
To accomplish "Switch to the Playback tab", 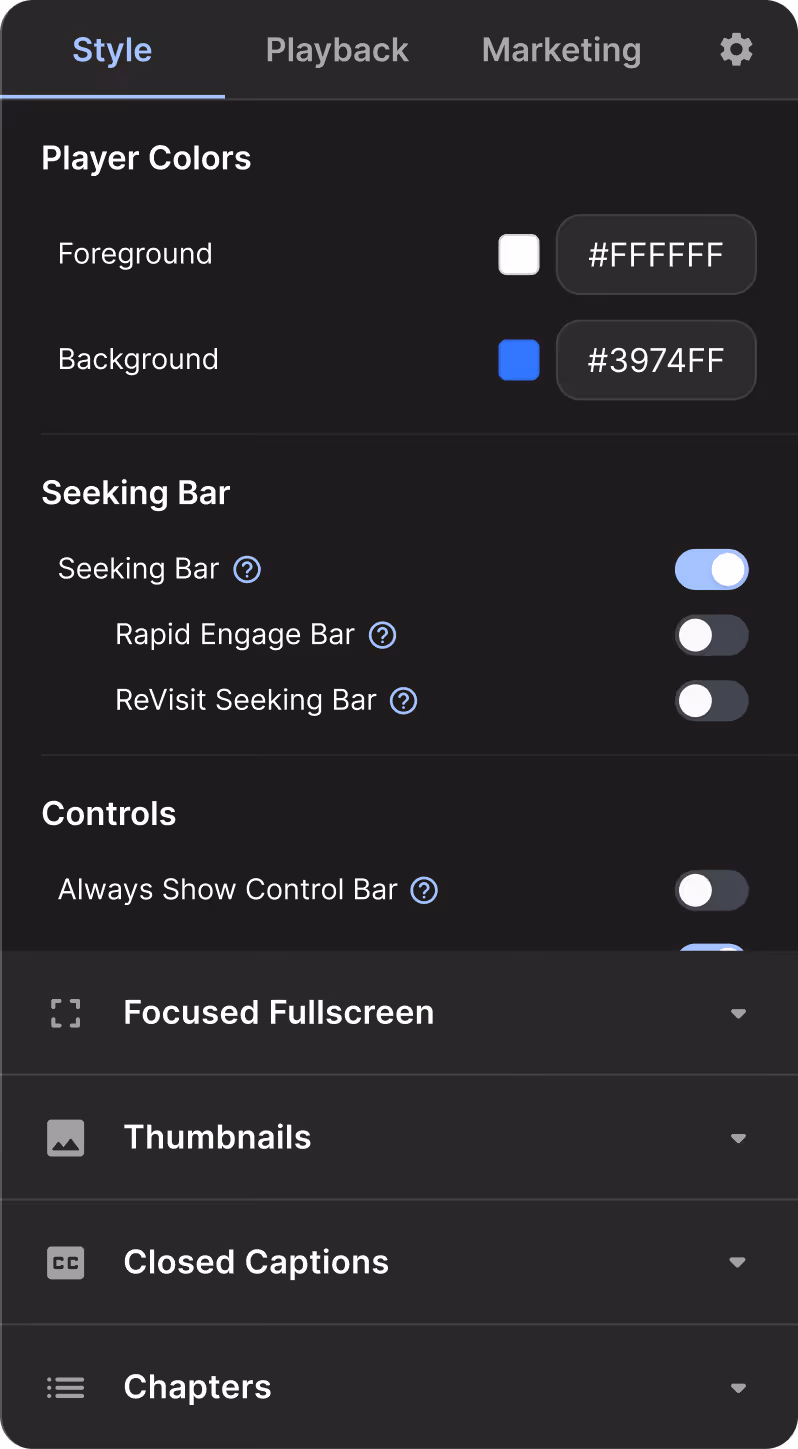I will 337,49.
